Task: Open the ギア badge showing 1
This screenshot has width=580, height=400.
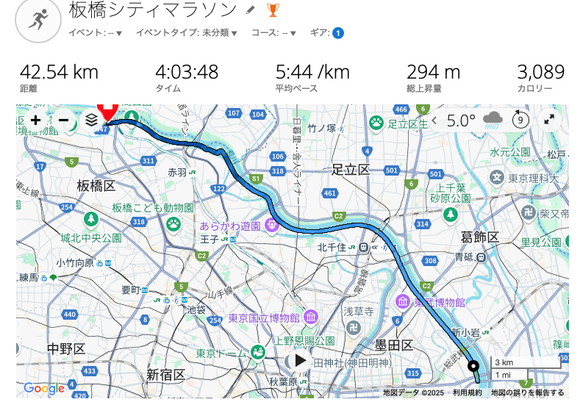Action: 338,33
